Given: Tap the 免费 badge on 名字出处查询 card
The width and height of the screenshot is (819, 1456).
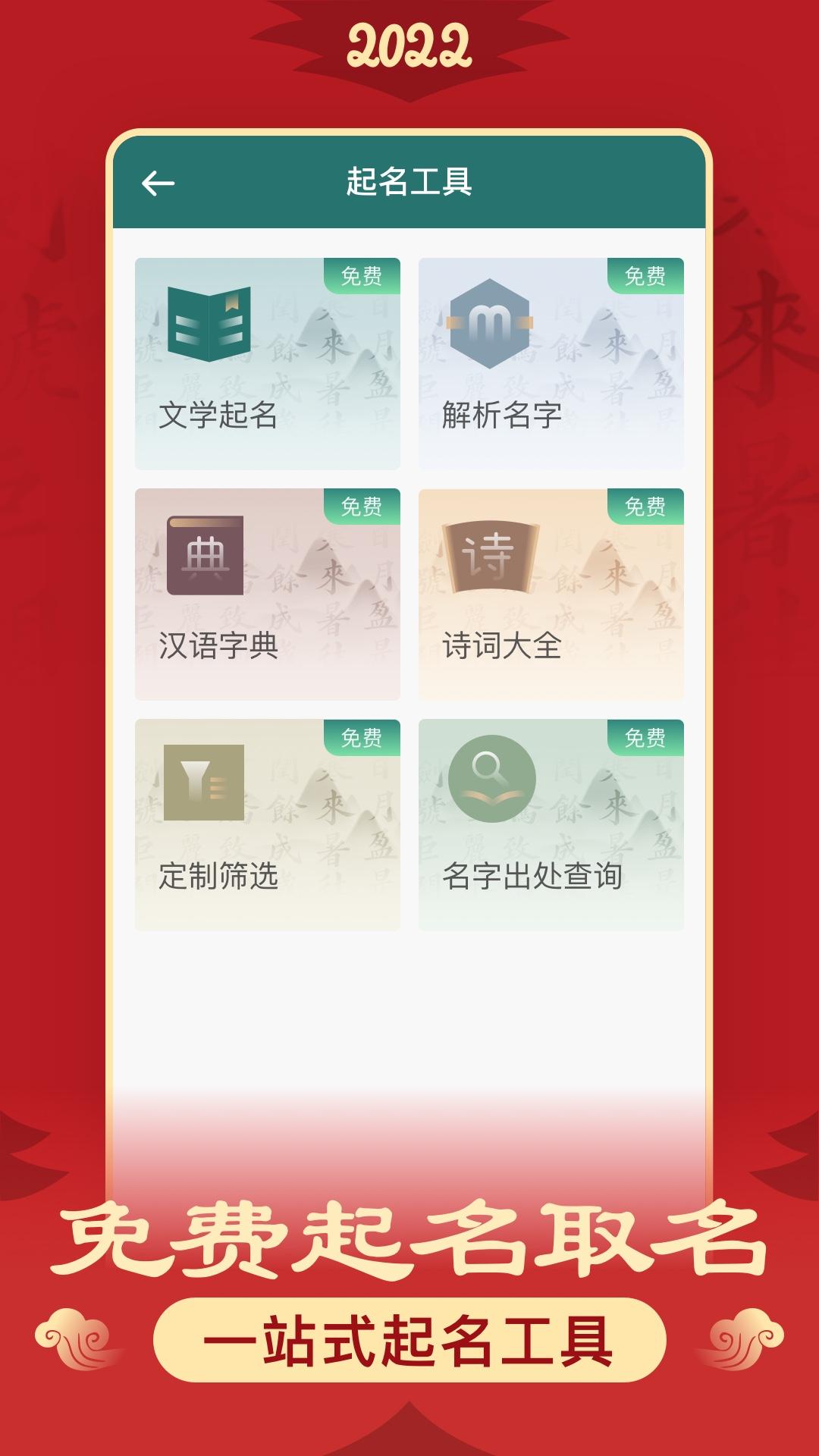Looking at the screenshot, I should (646, 737).
